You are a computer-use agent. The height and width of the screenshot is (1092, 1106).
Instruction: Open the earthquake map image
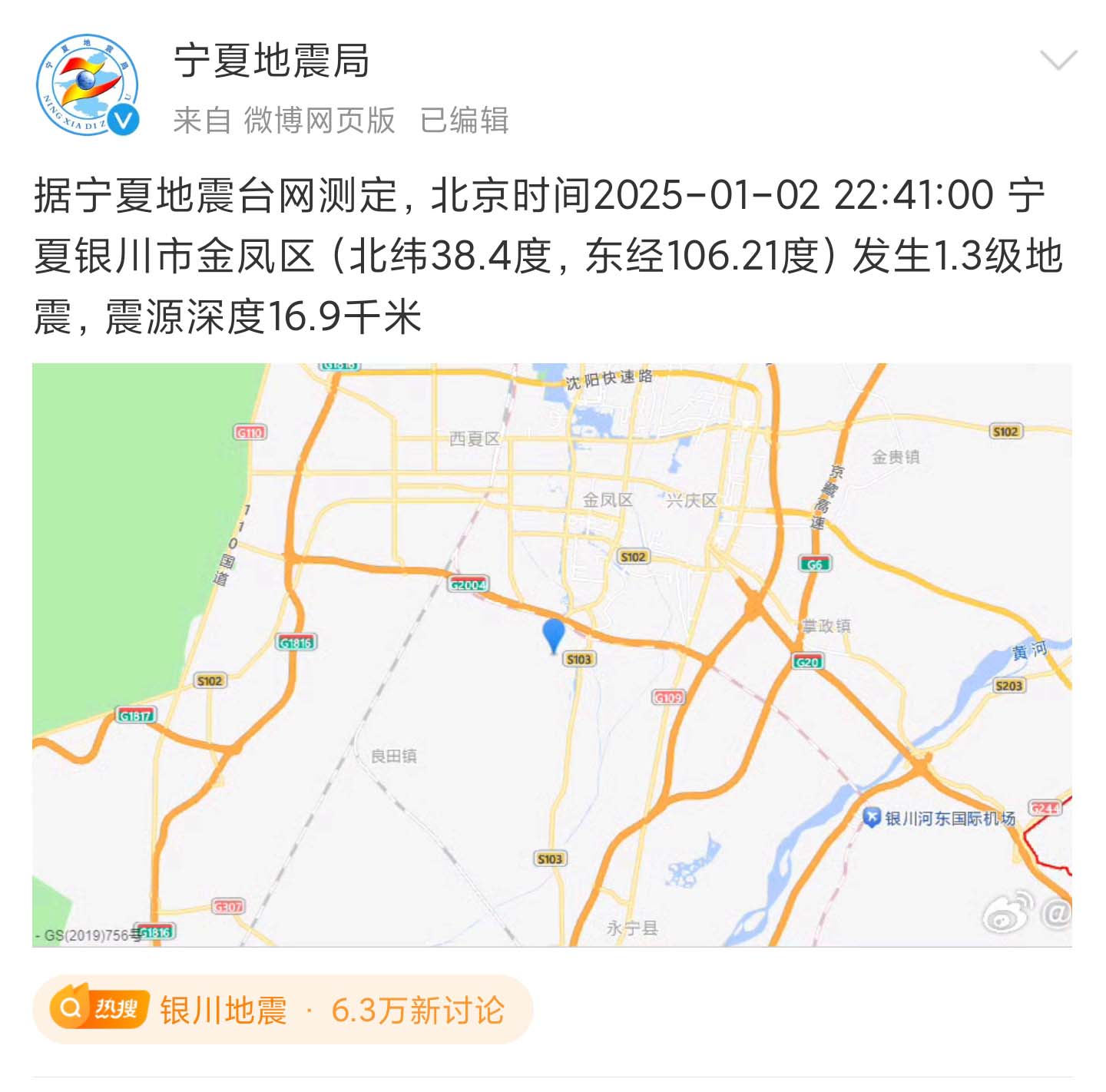551,654
